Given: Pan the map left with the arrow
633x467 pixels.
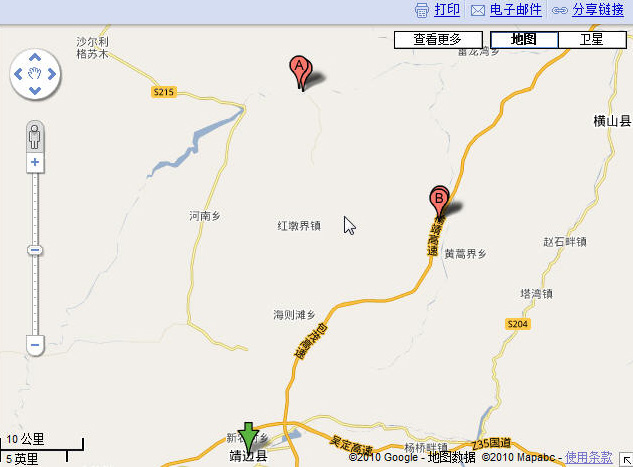Looking at the screenshot, I should point(18,74).
